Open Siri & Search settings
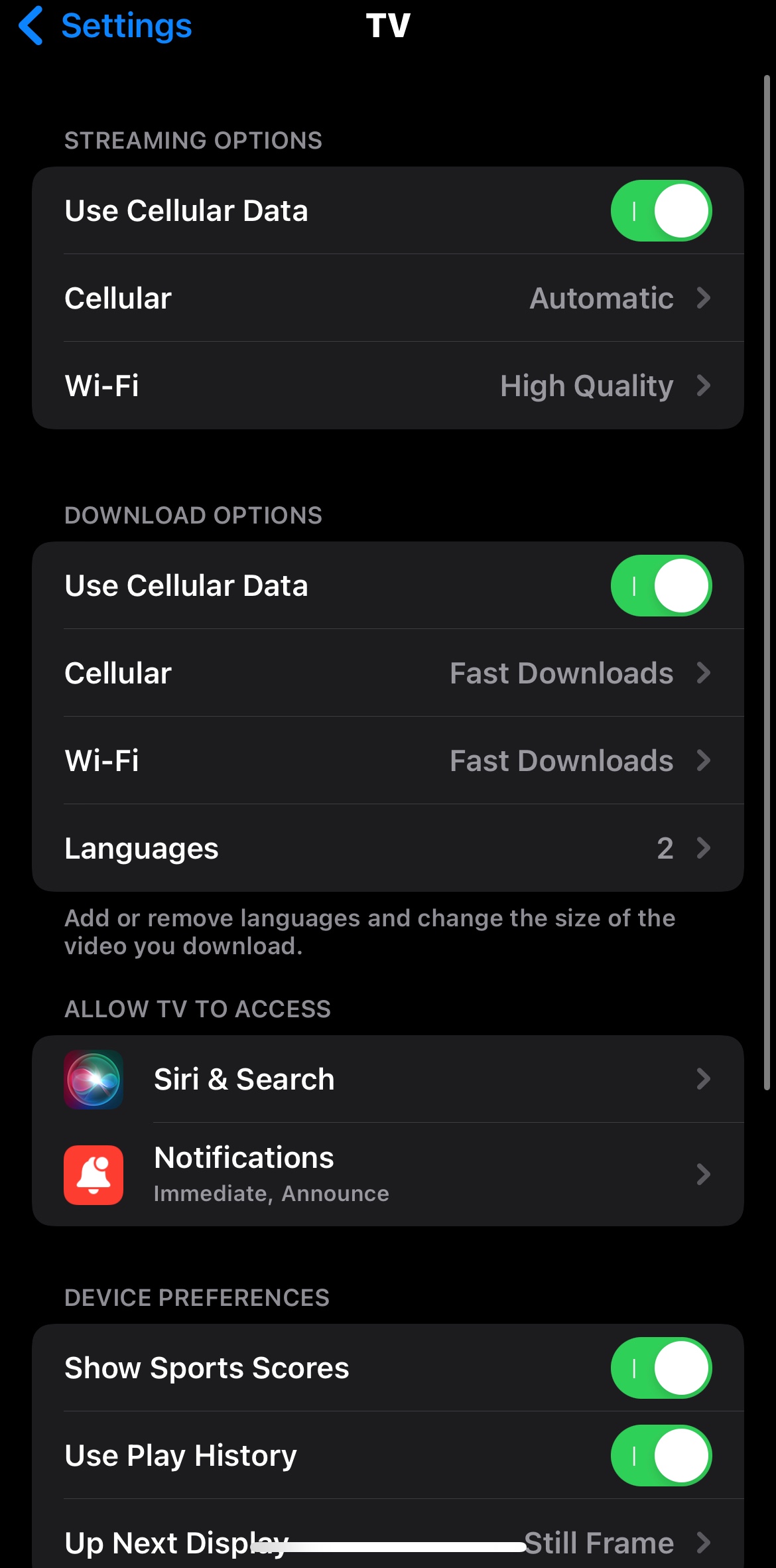This screenshot has height=1568, width=776. click(x=387, y=1080)
